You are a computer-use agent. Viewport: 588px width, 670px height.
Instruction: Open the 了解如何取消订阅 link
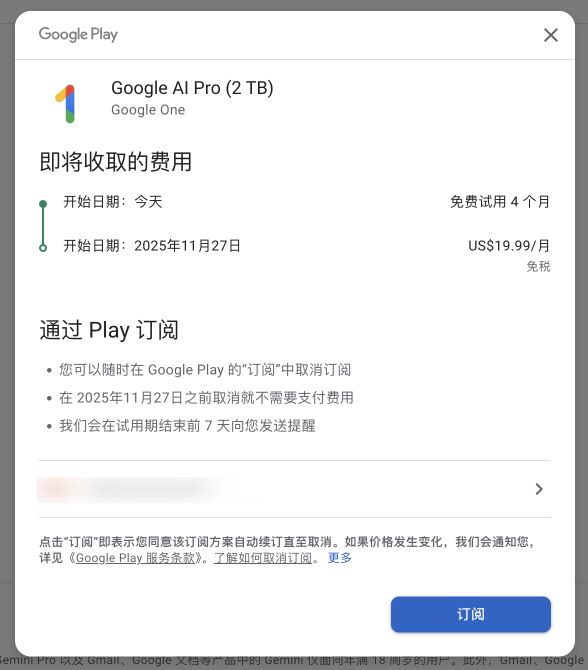[263, 558]
